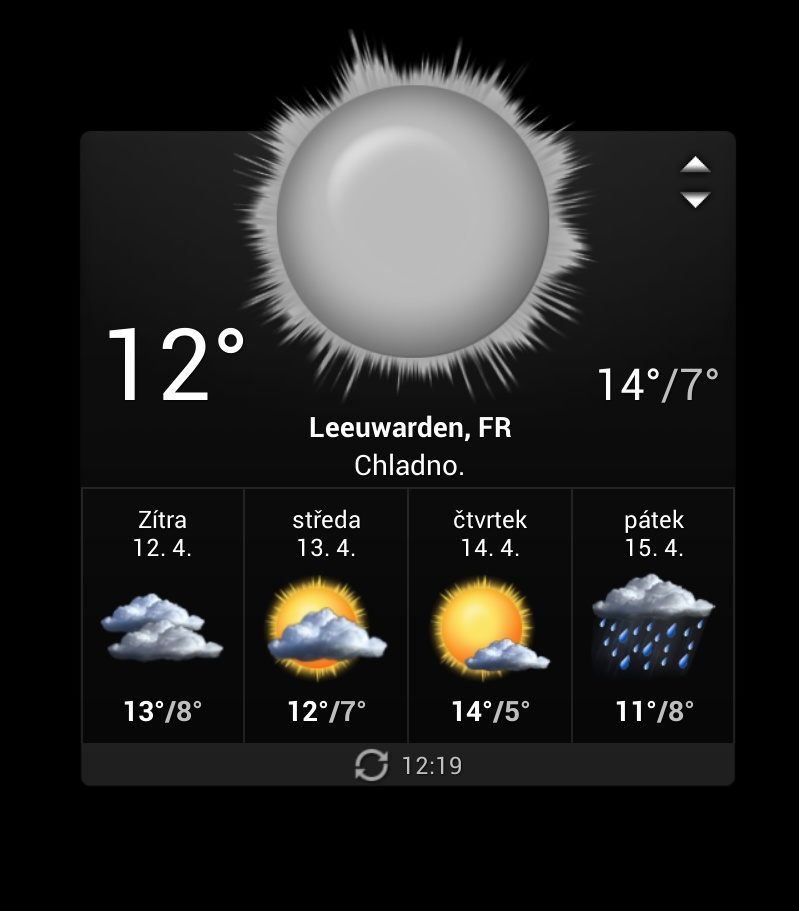This screenshot has width=799, height=911.
Task: Open the středa 13. 4. forecast
Action: (326, 615)
